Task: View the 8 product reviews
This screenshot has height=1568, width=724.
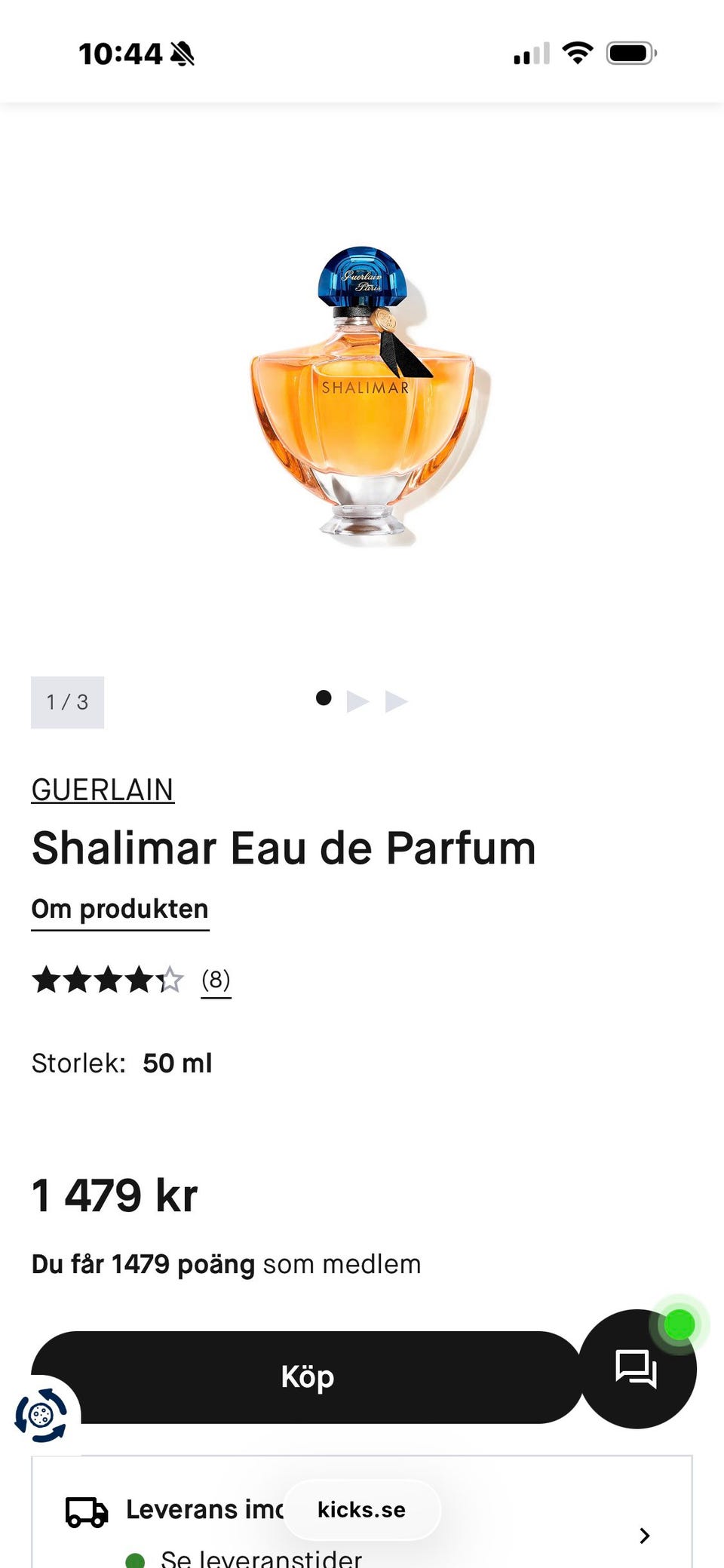Action: click(x=216, y=980)
